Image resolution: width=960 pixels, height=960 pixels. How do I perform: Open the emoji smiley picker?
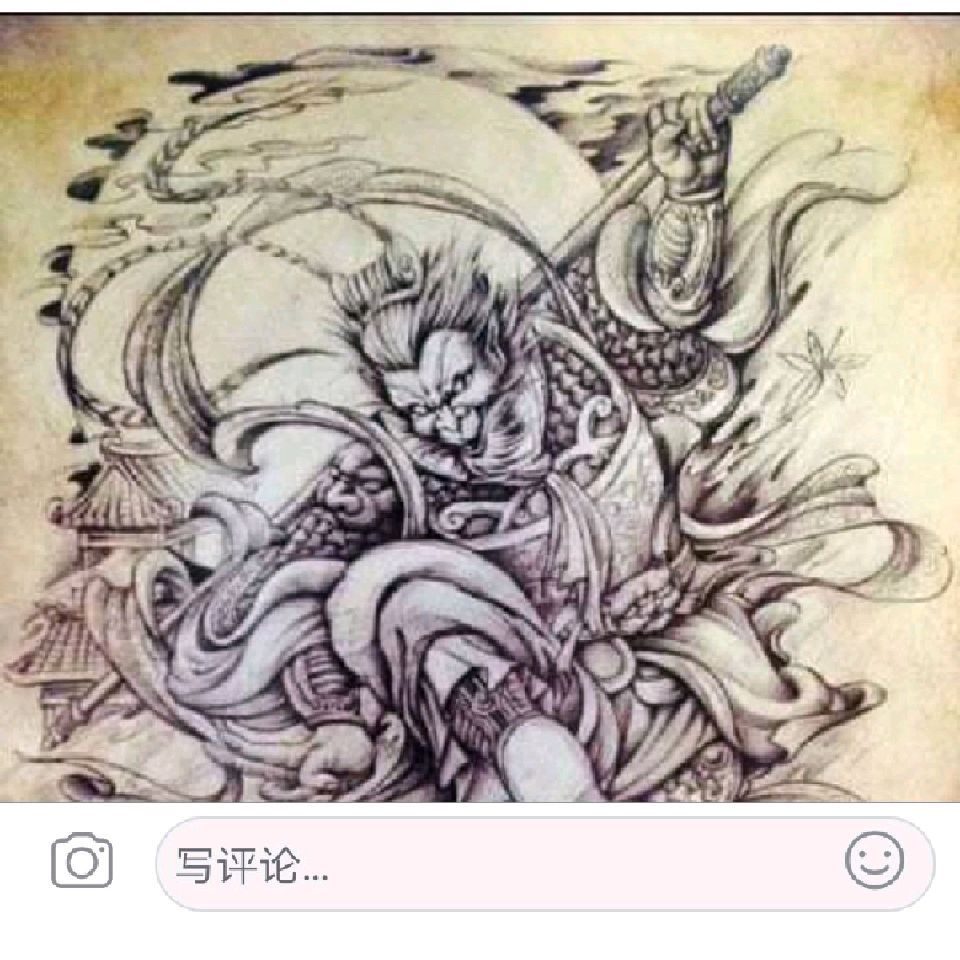(x=874, y=860)
